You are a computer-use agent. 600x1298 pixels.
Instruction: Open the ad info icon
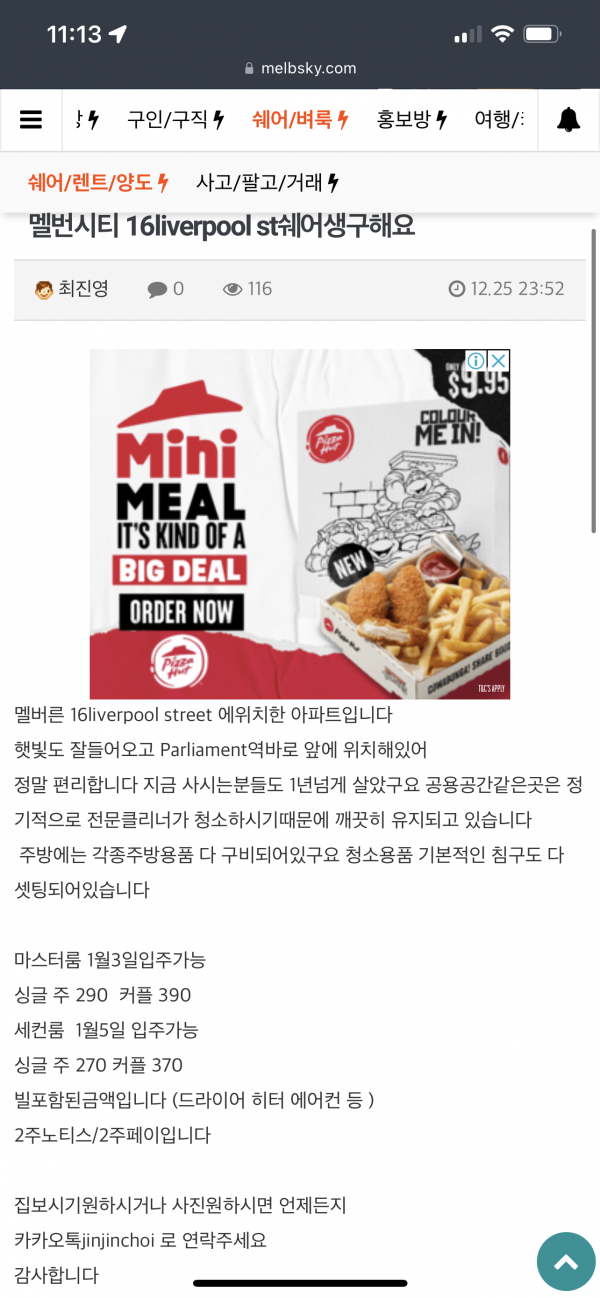477,361
